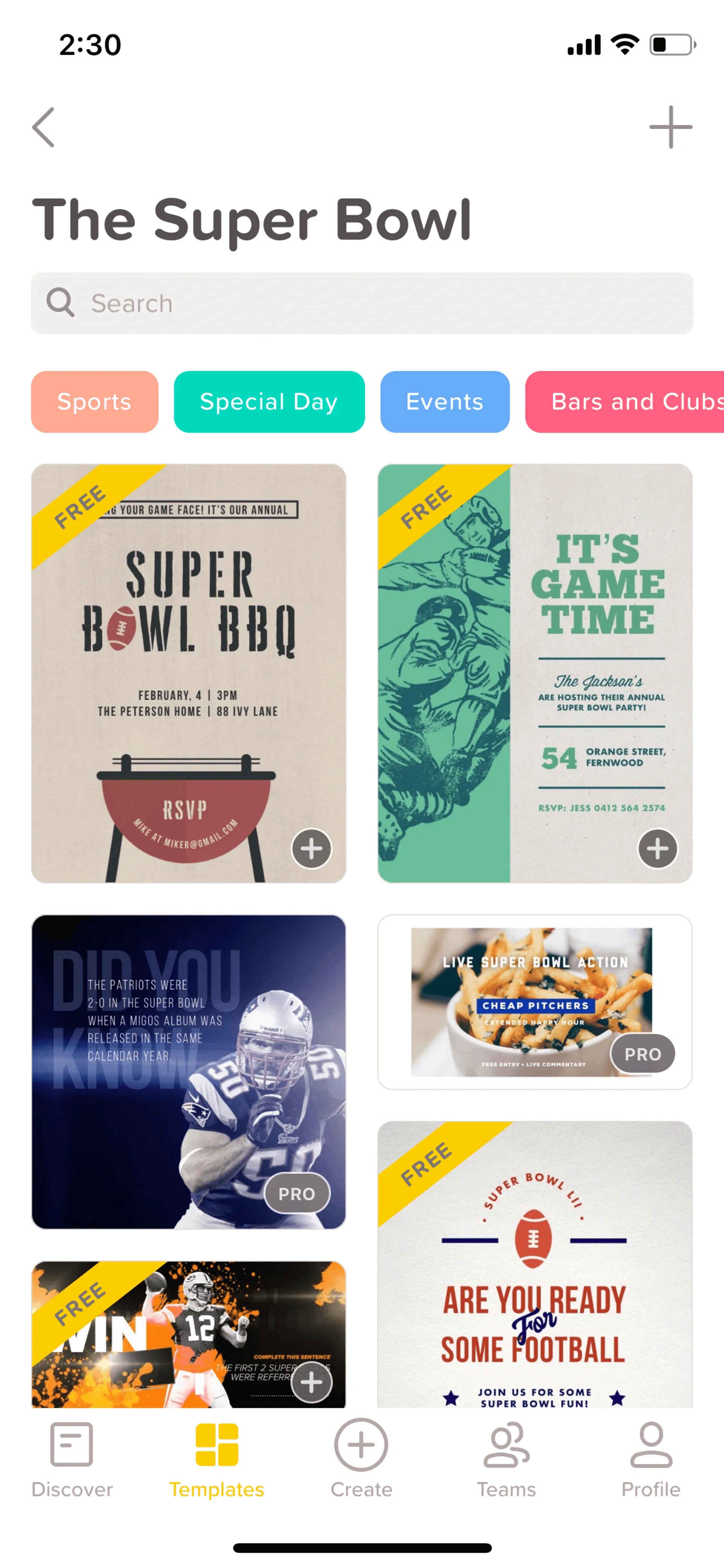Add the orange WIN player template
This screenshot has height=1568, width=724.
point(311,1382)
